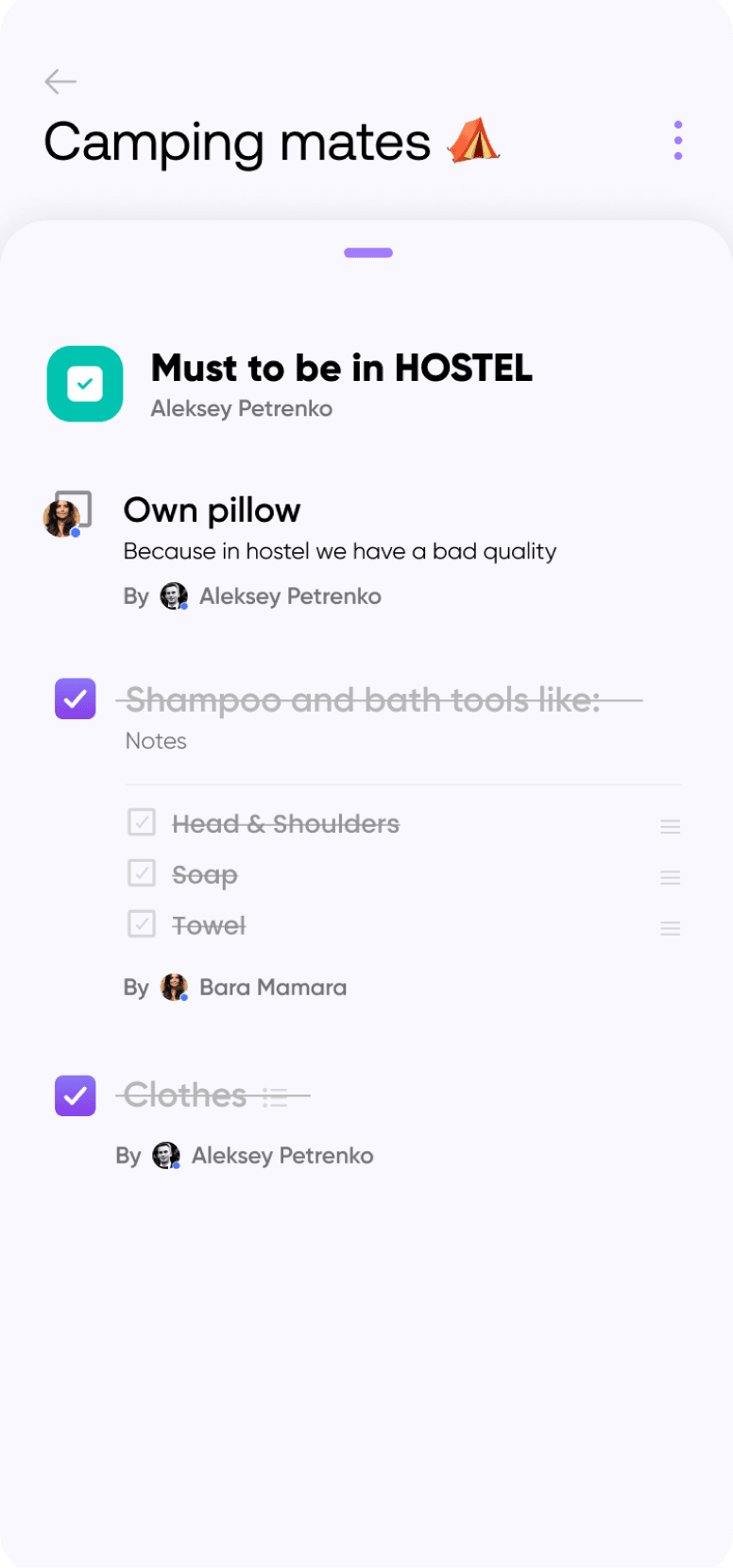Expand the Clothes subtask list icon
The image size is (733, 1568).
[x=275, y=1097]
